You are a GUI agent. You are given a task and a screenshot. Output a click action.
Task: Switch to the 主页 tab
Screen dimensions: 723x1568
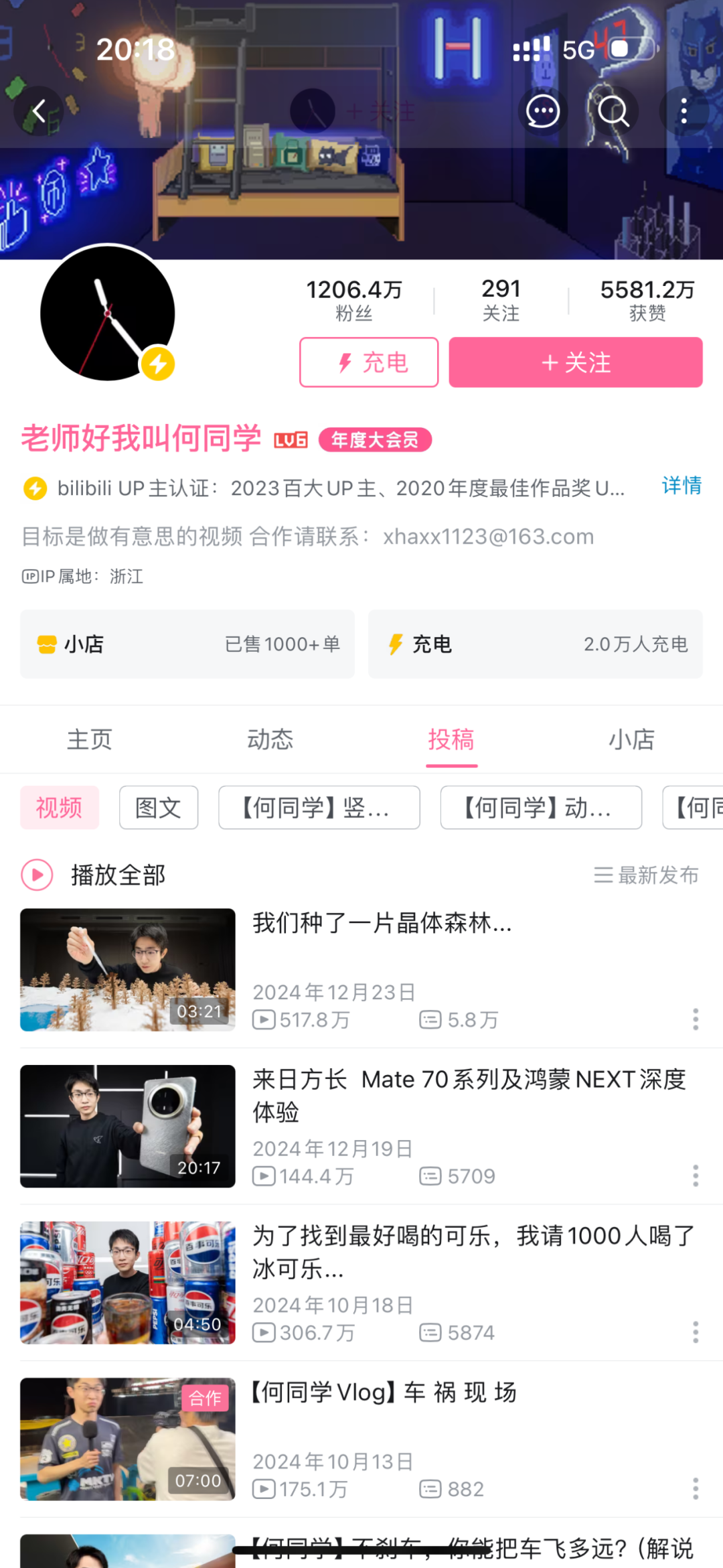coord(90,739)
